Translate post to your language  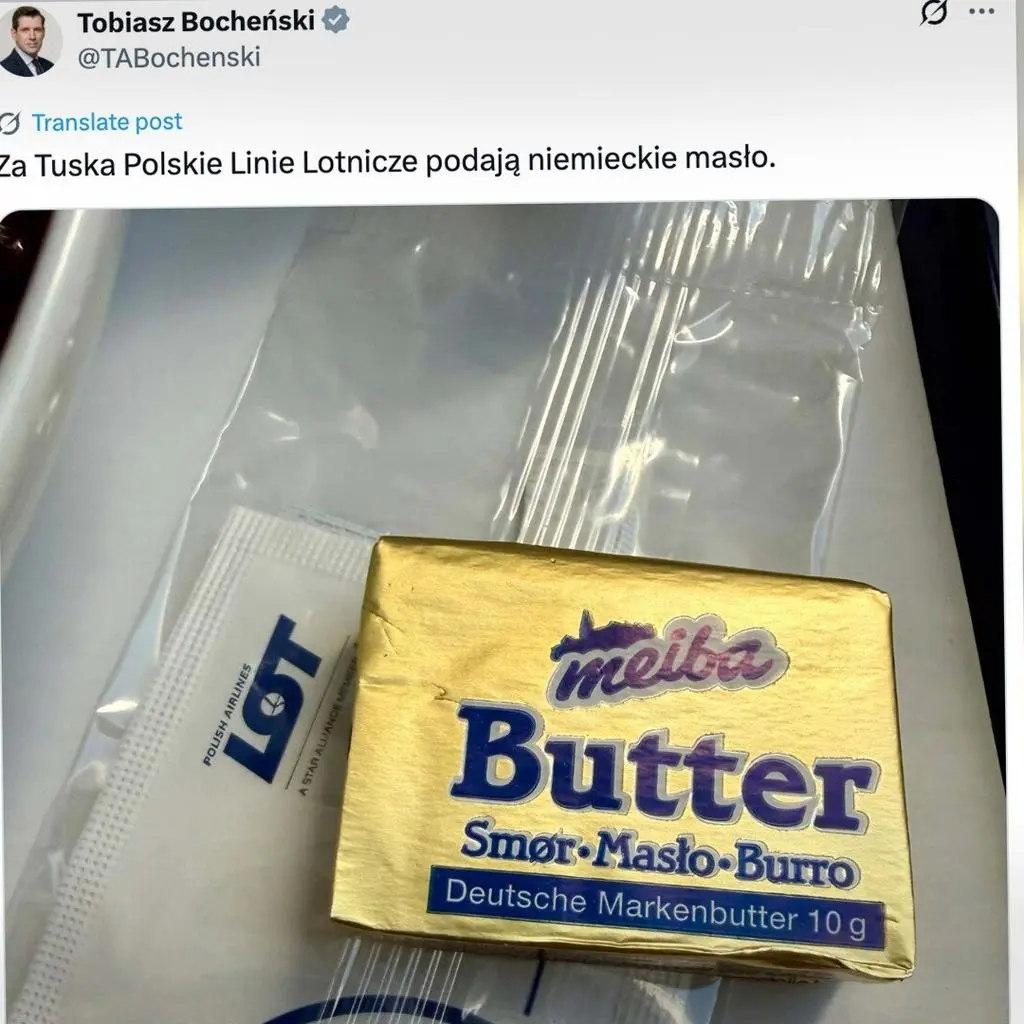coord(106,122)
